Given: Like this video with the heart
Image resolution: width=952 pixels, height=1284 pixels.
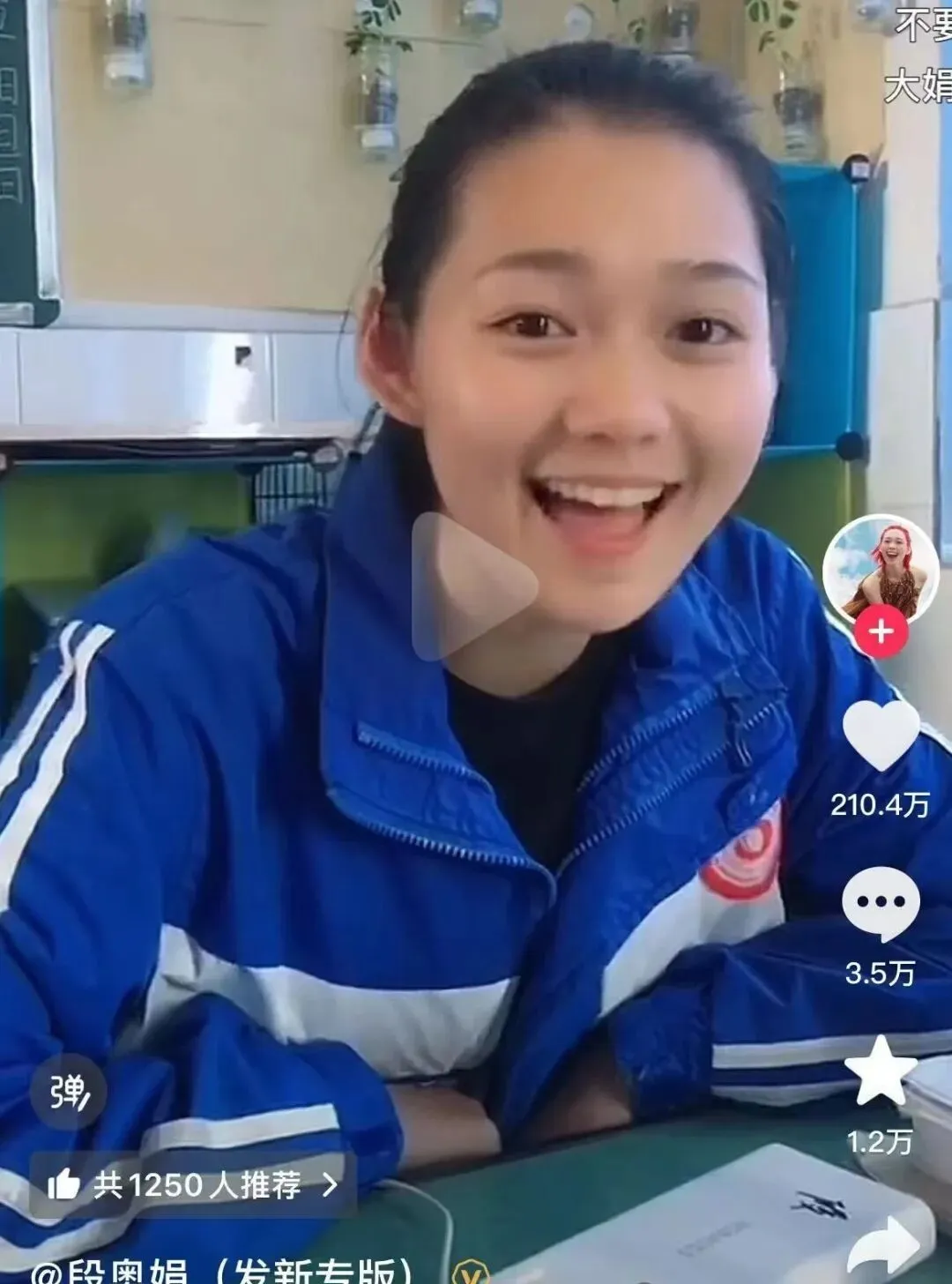Looking at the screenshot, I should pos(881,735).
